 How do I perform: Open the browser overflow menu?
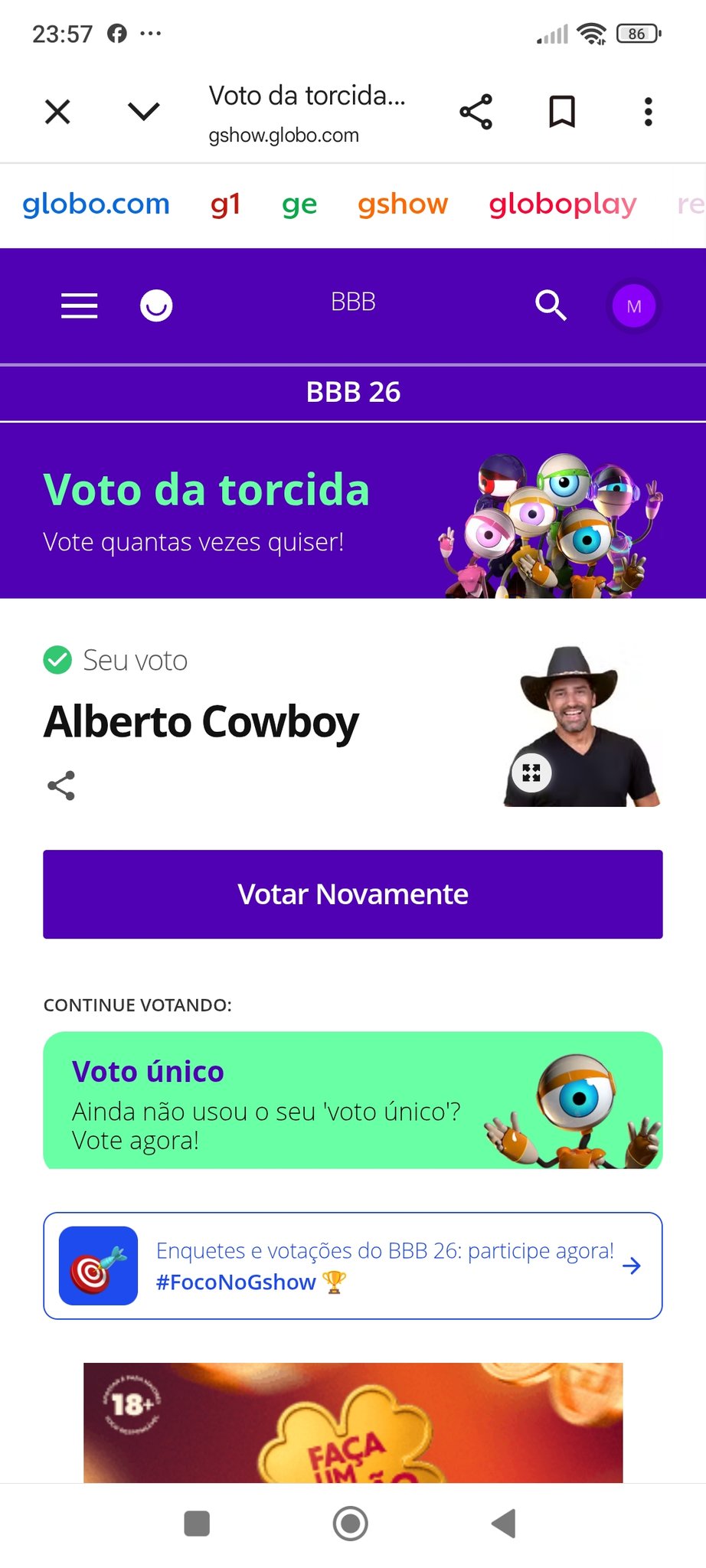point(648,112)
